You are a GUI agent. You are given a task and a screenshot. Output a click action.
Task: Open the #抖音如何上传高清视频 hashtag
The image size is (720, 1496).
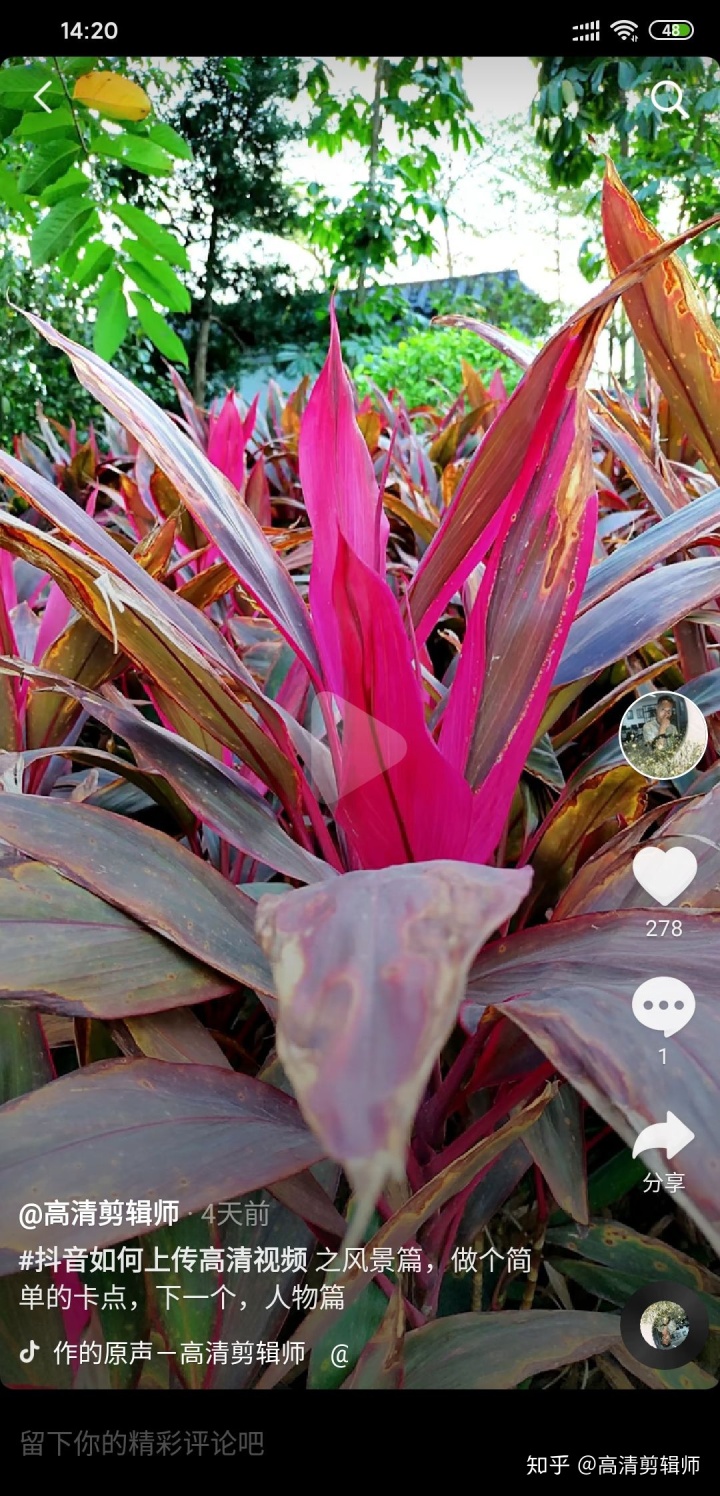[163, 1259]
